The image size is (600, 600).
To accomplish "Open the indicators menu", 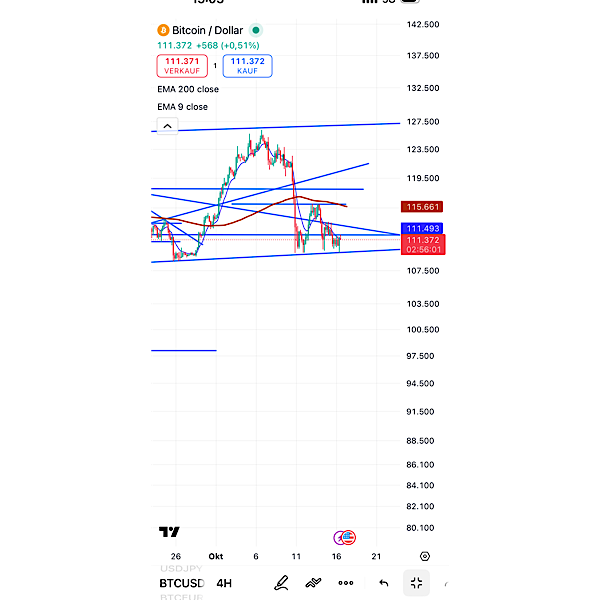I will (313, 582).
